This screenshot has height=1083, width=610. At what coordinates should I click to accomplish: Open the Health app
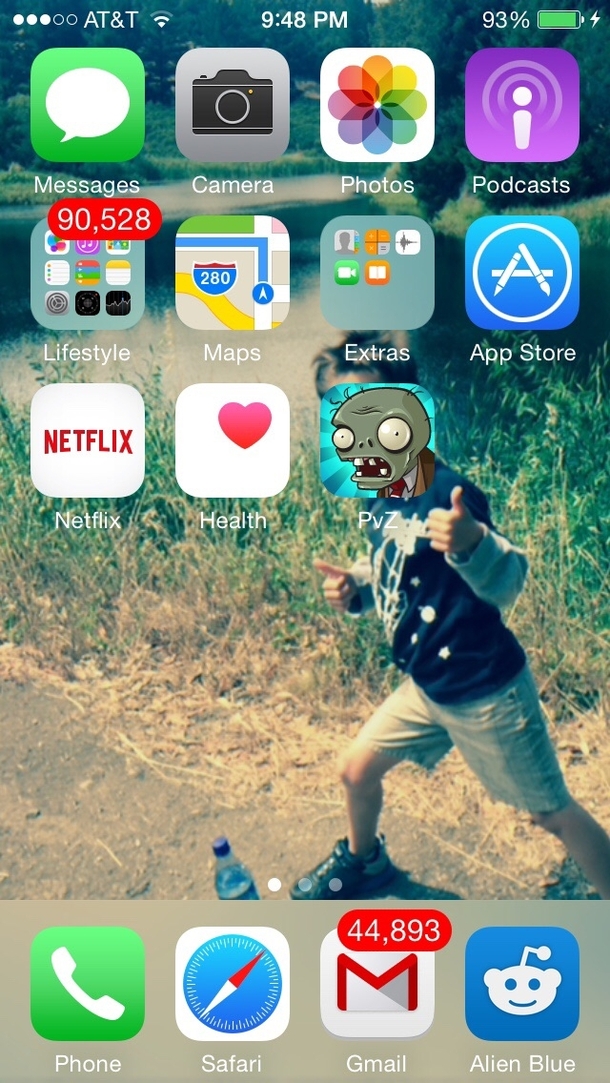coord(232,441)
